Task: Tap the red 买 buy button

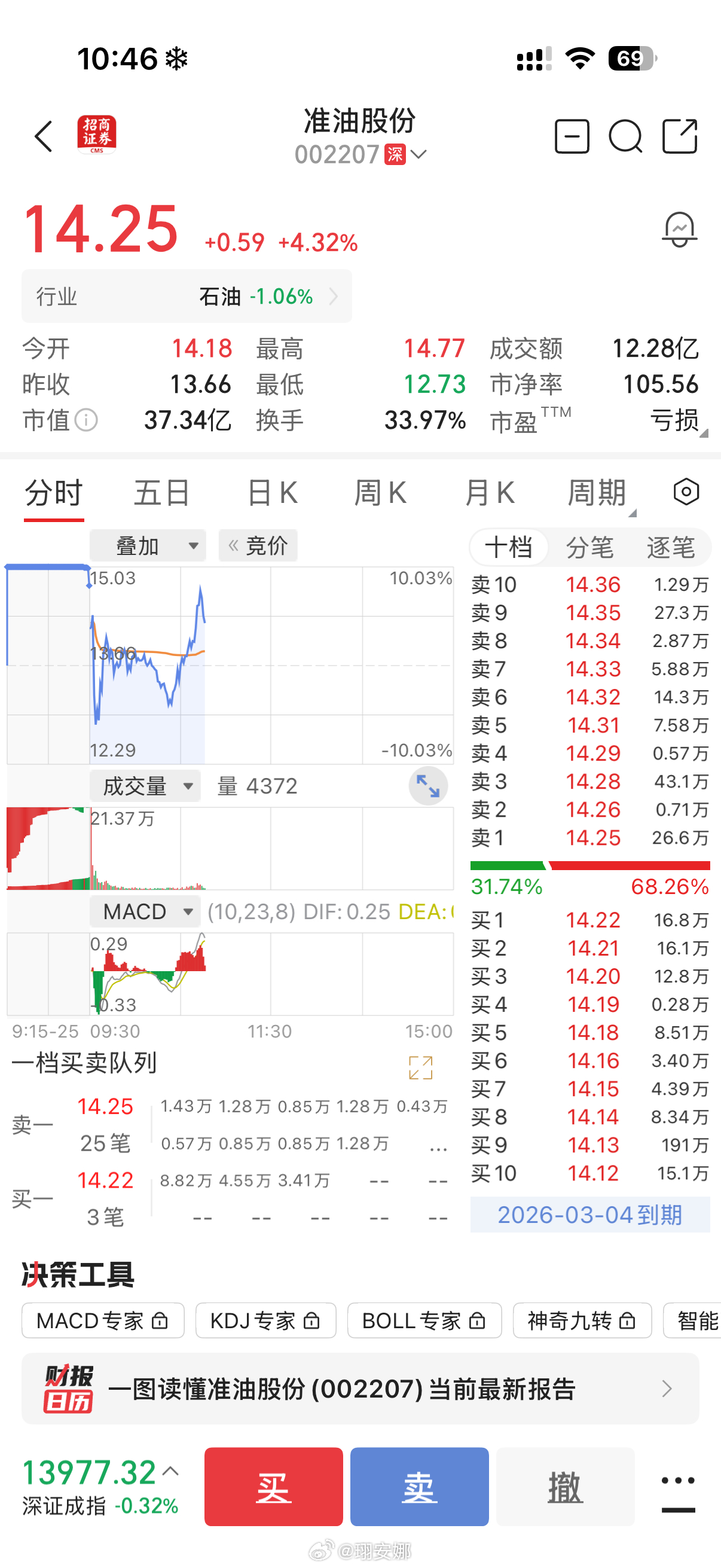Action: point(273,1487)
